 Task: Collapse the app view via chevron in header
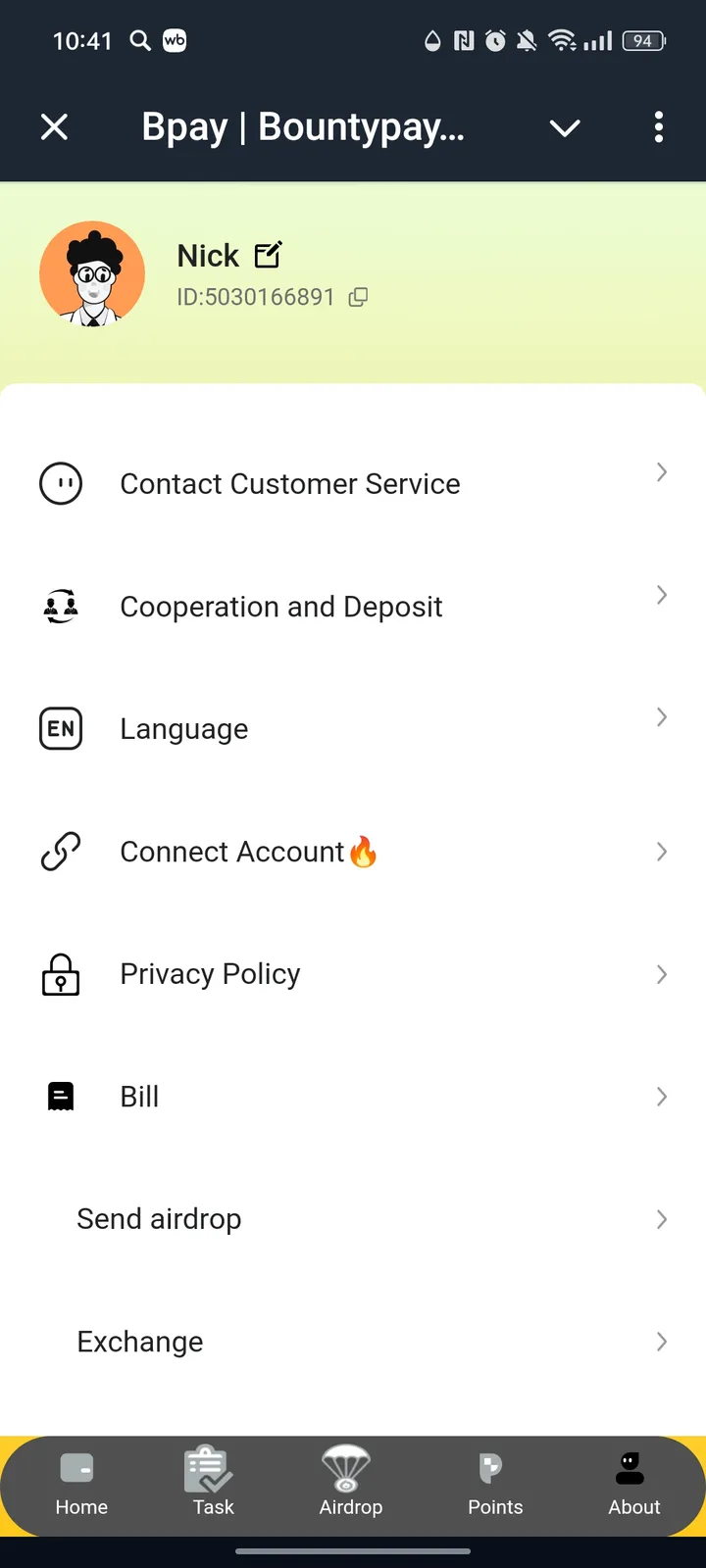564,127
